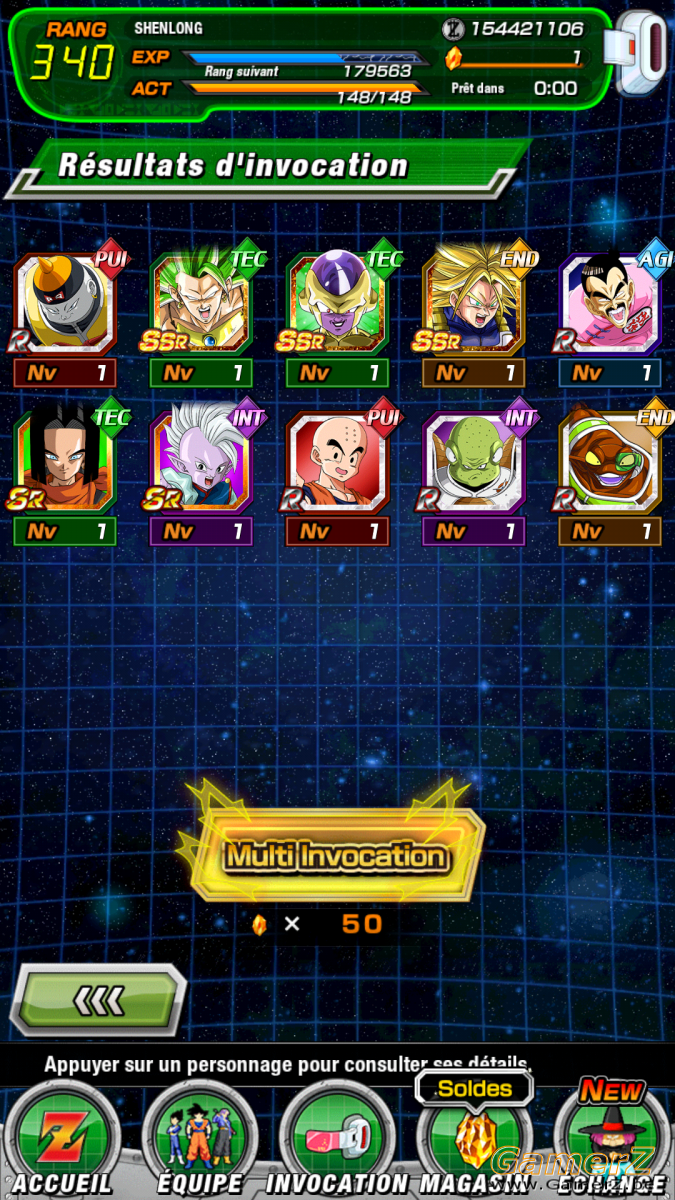The height and width of the screenshot is (1200, 675).
Task: View the R INT green alien character
Action: point(473,461)
